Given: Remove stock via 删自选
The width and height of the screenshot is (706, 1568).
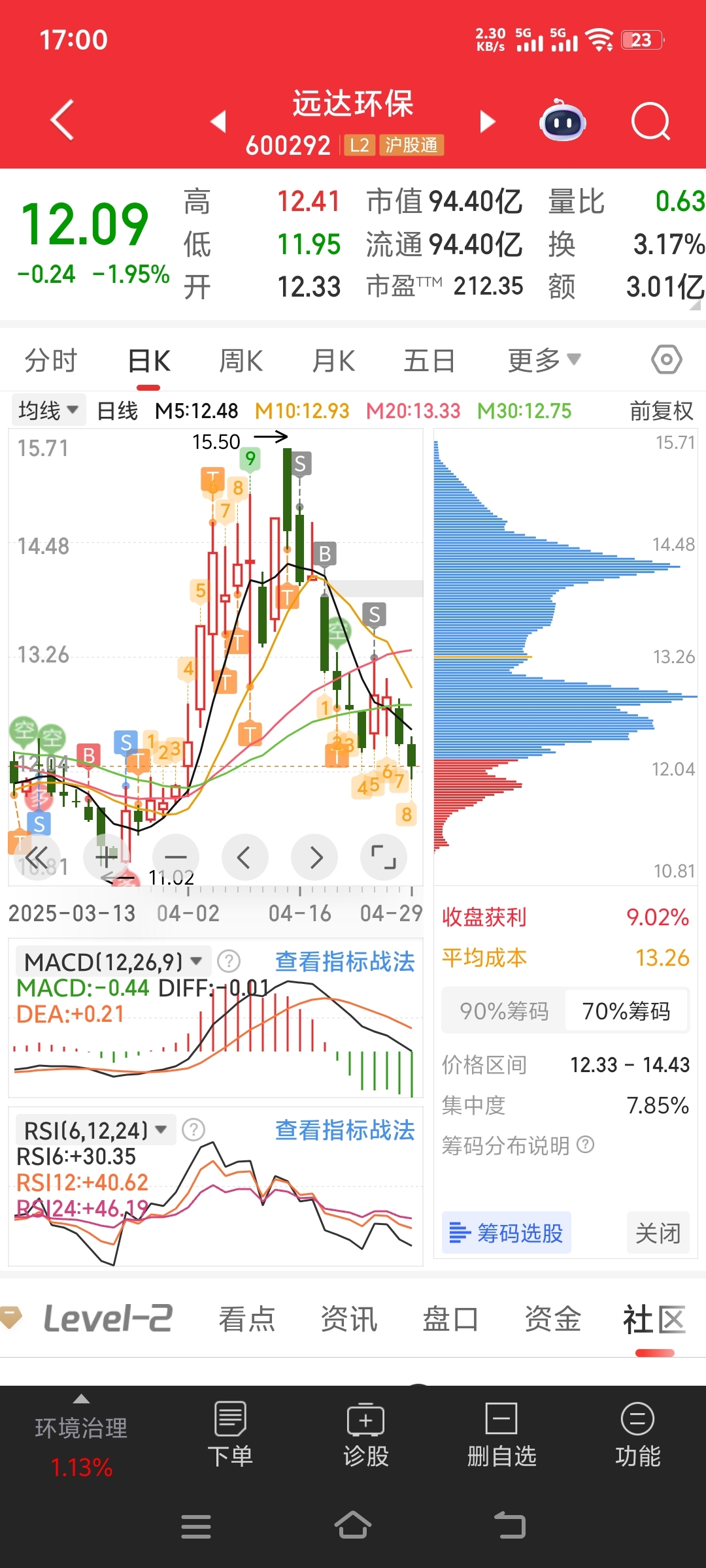Looking at the screenshot, I should 502,1434.
